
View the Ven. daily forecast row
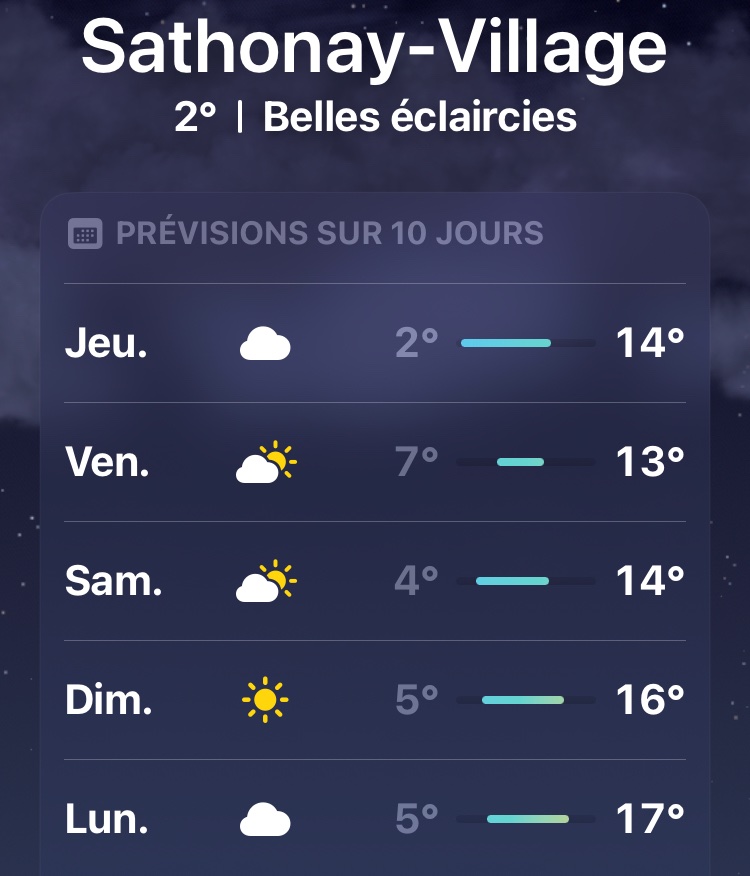click(375, 462)
